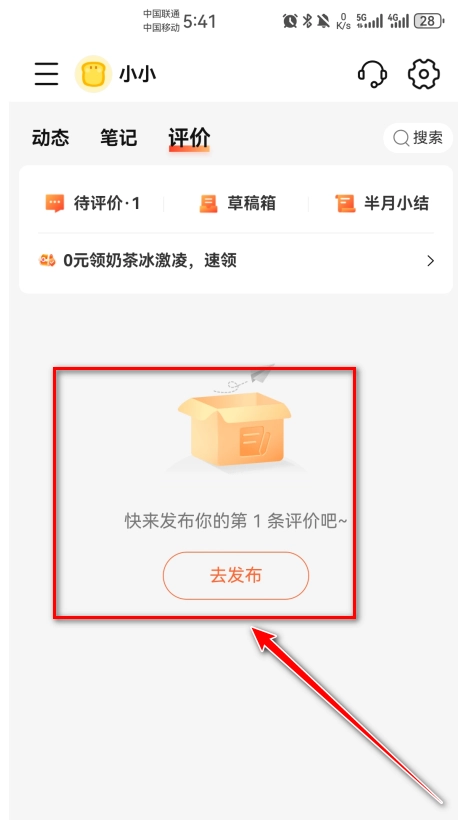Viewport: 458px width, 820px height.
Task: Open the hamburger drawer menu
Action: pos(47,74)
